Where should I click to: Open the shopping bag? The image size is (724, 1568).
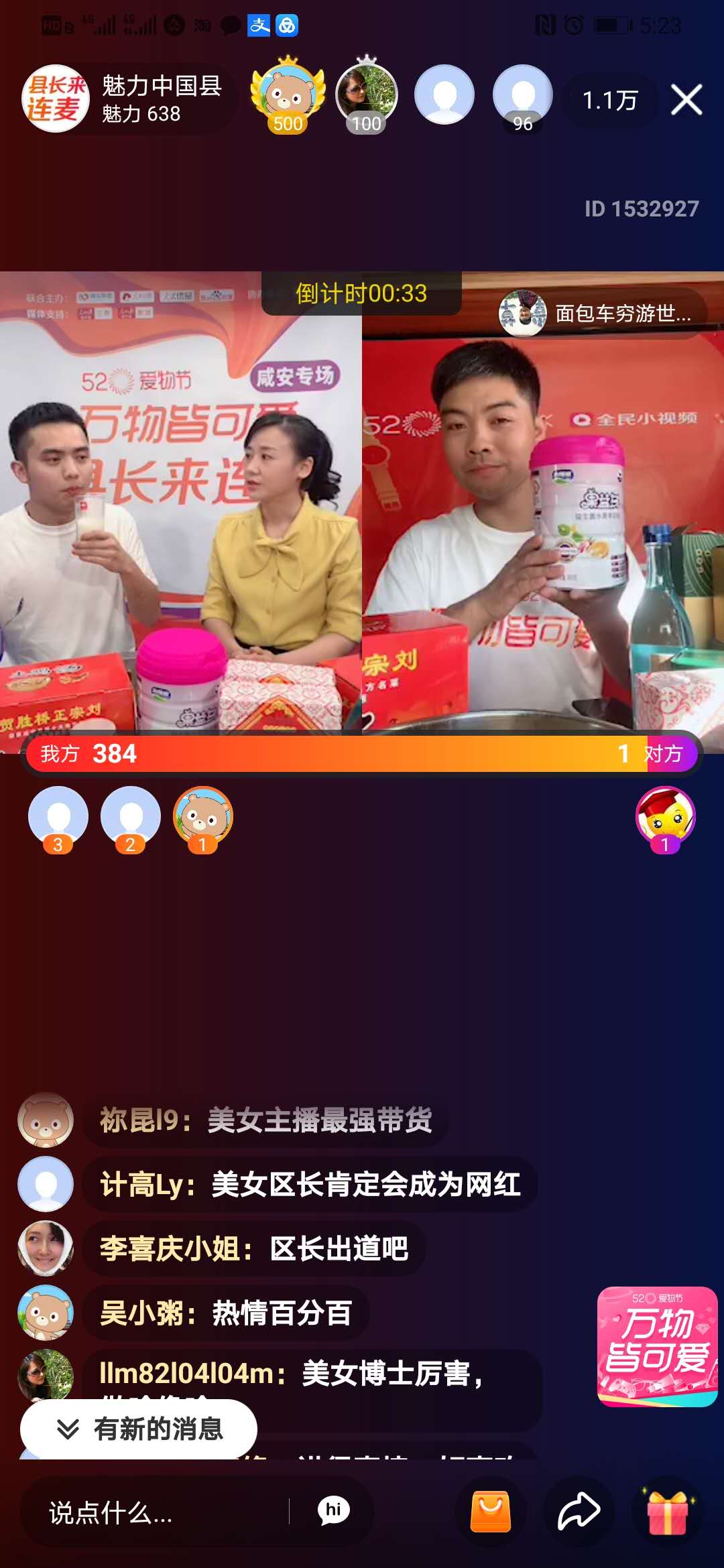(x=491, y=1512)
